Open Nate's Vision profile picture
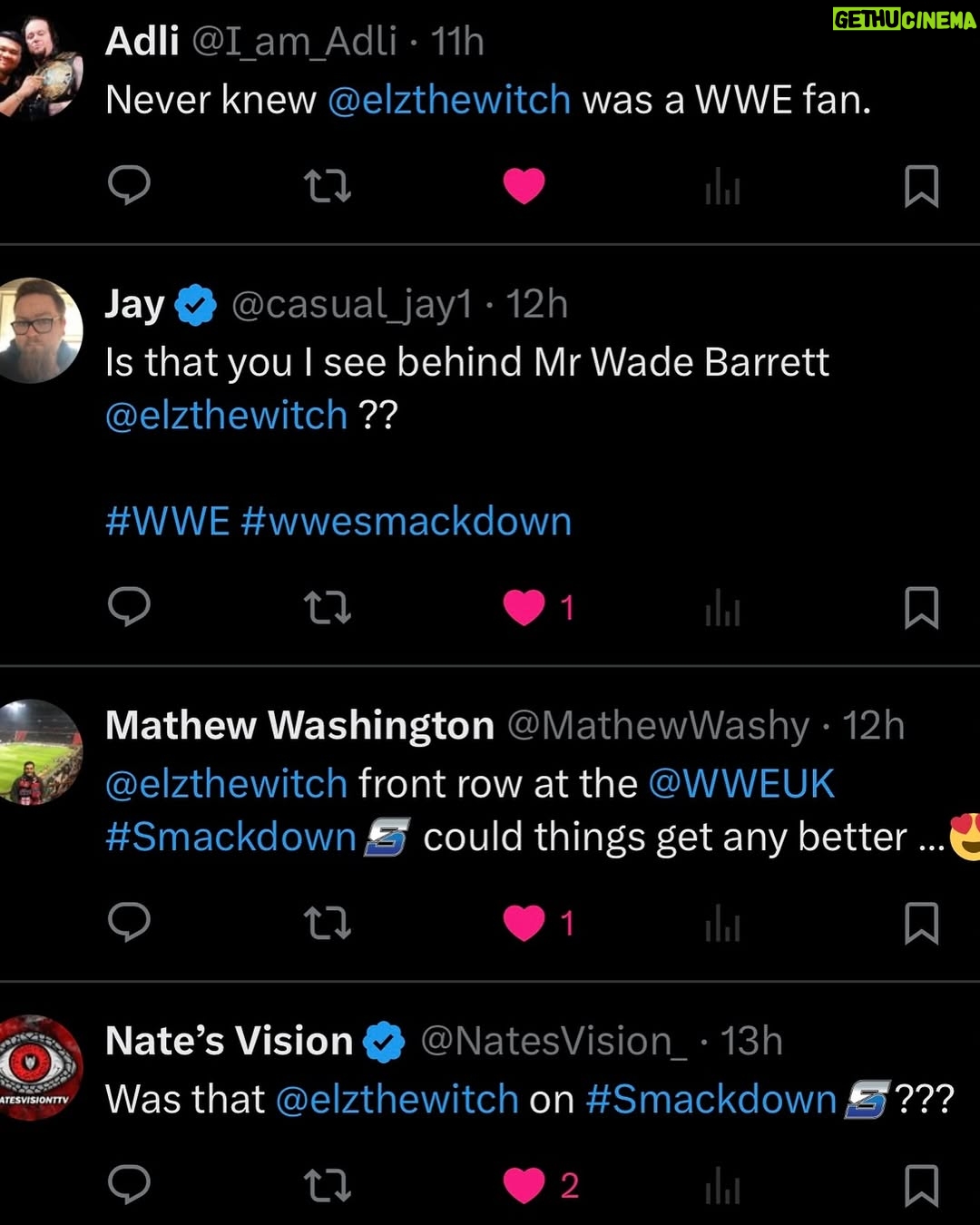Viewport: 980px width, 1225px height. (x=38, y=1067)
